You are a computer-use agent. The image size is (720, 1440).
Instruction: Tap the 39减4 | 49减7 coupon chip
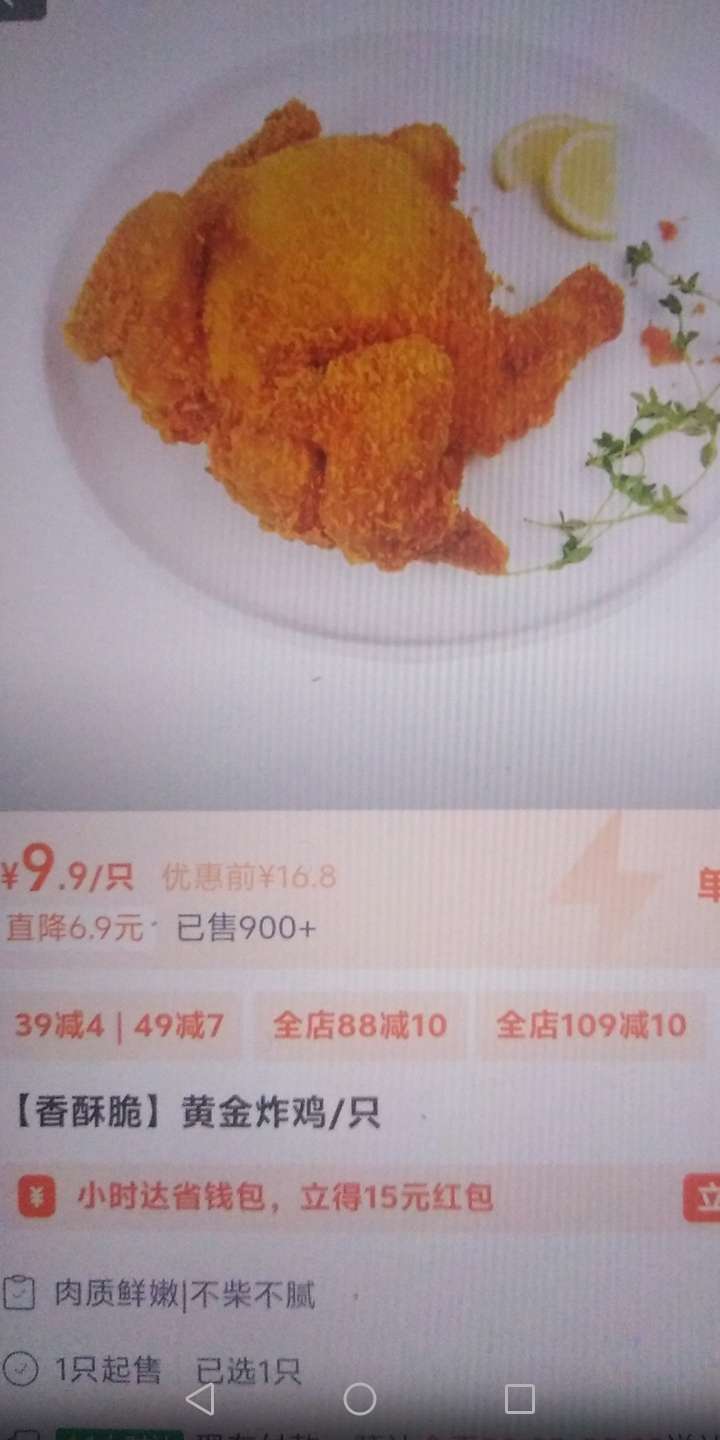point(119,1025)
